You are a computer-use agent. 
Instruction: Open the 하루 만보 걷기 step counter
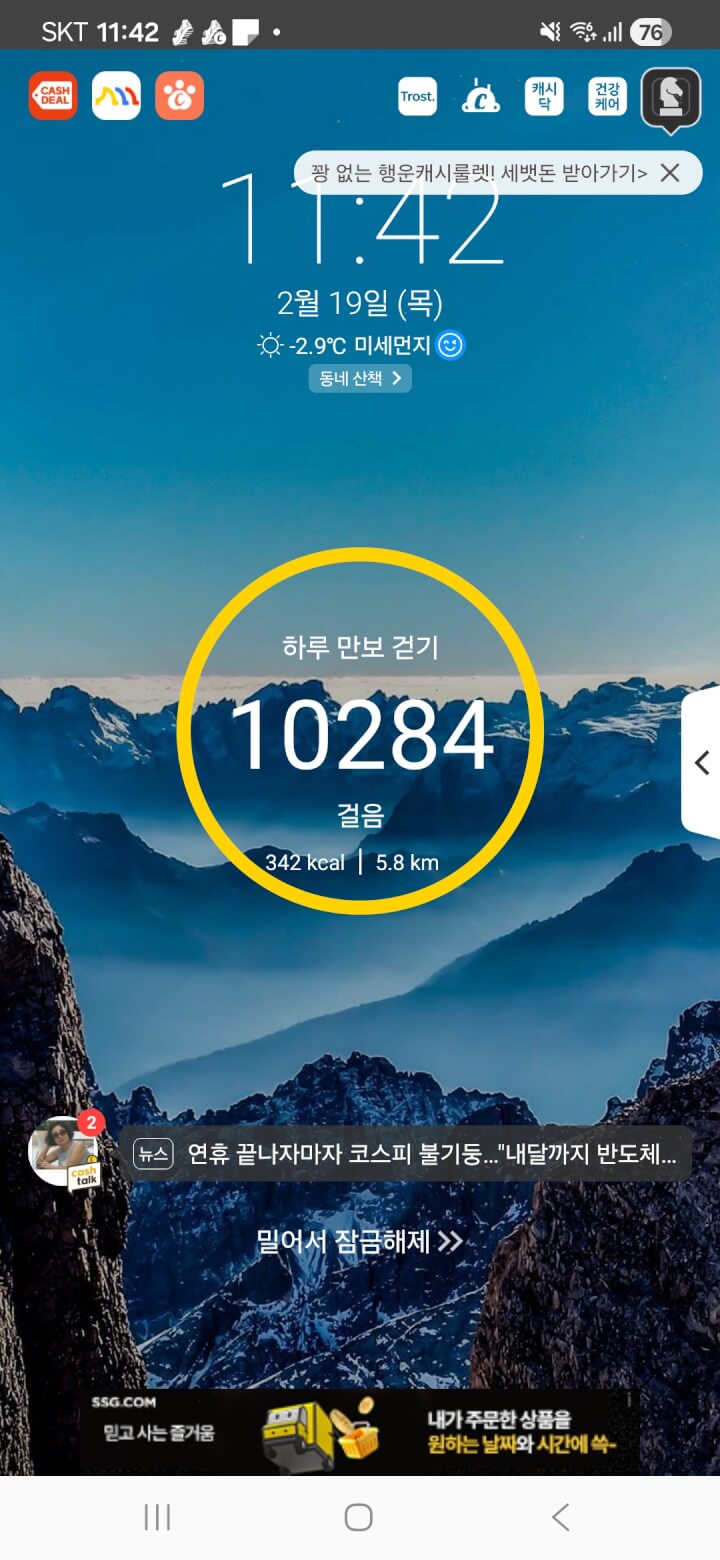point(360,733)
